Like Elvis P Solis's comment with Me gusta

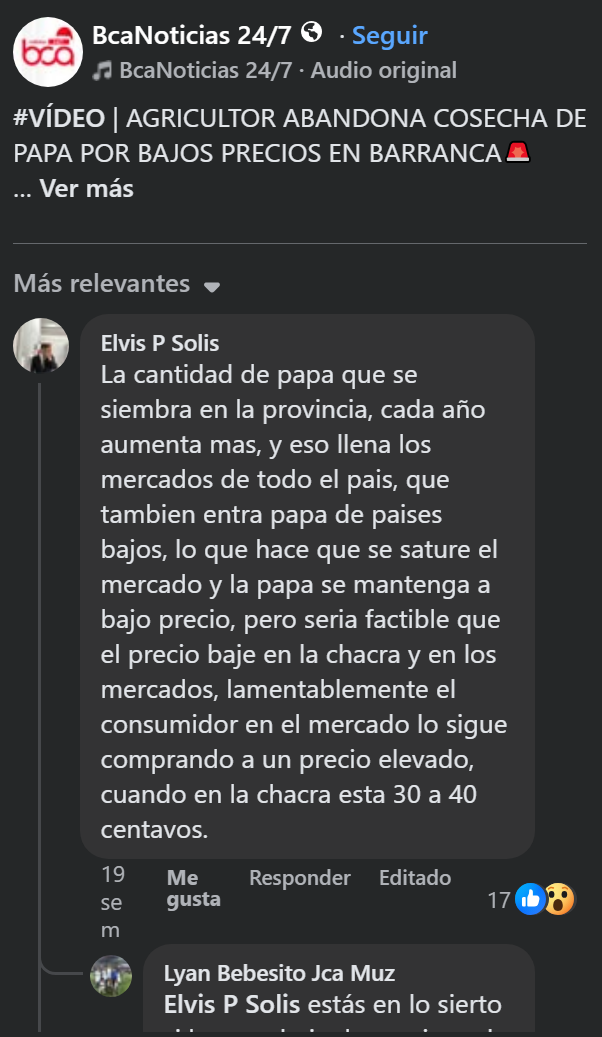(x=193, y=888)
